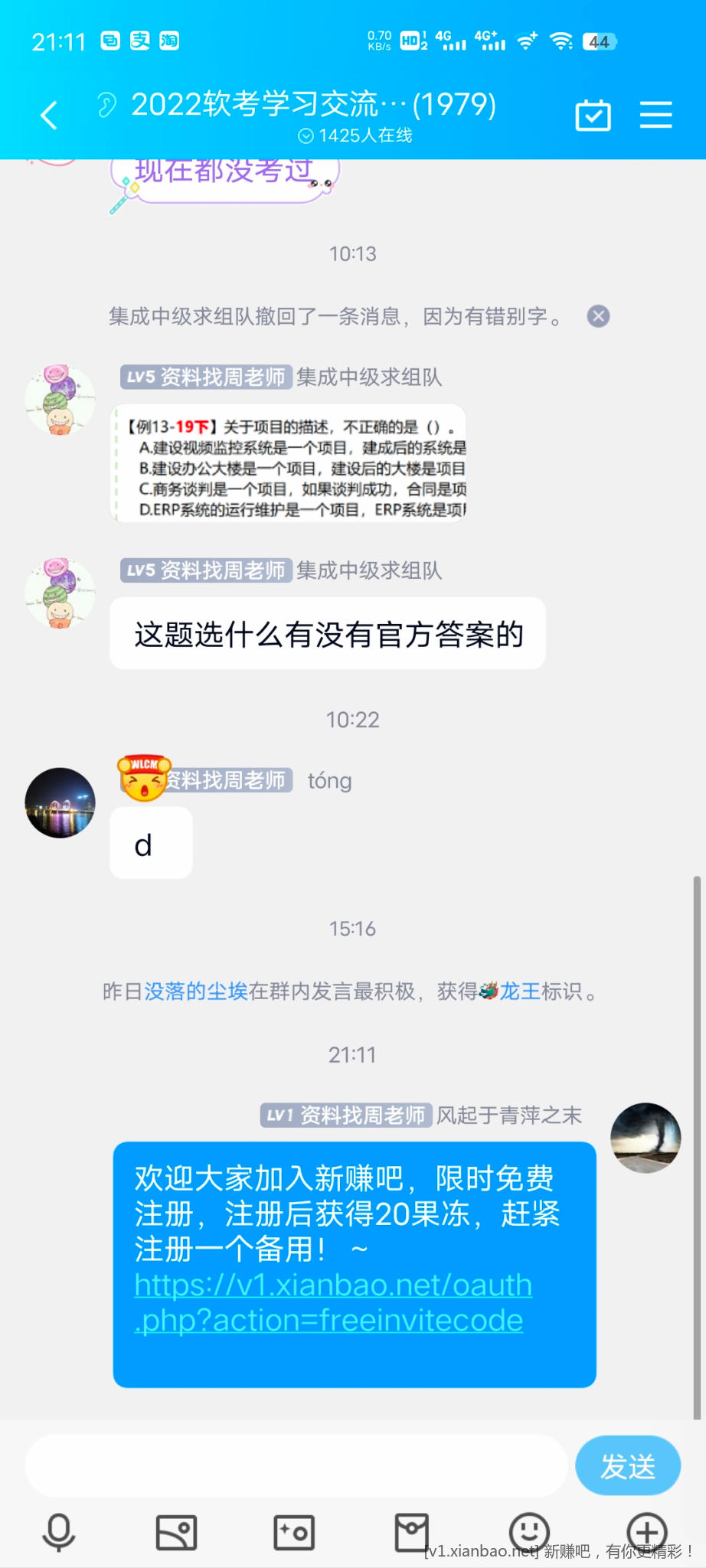Open the exam question image
Screen dimensions: 706x1568
(x=289, y=464)
